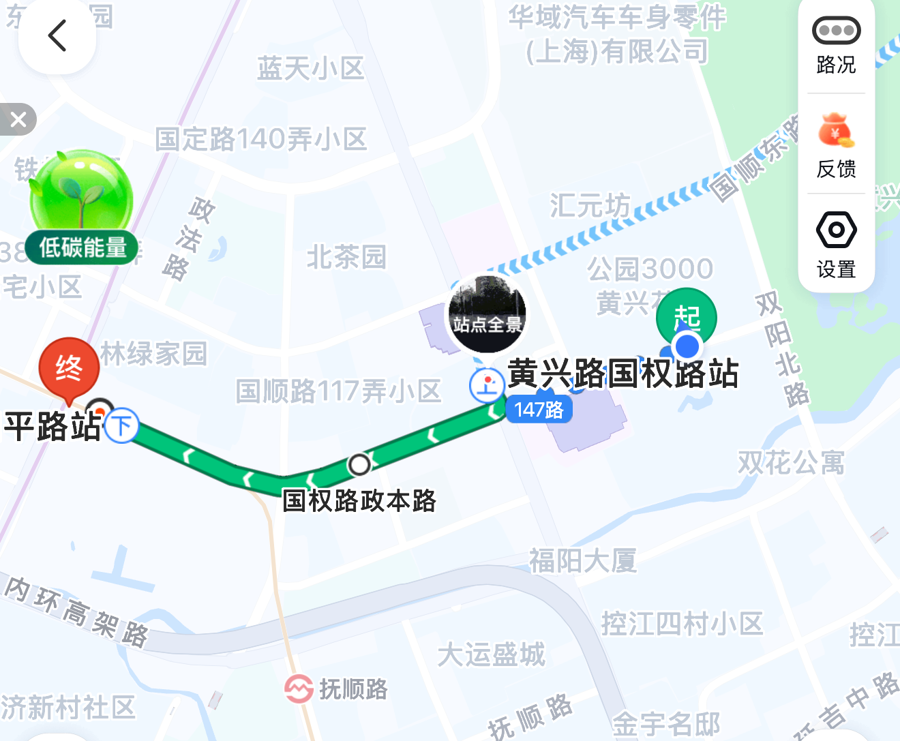Tap the green 起 start marker
This screenshot has height=741, width=900.
pos(686,316)
